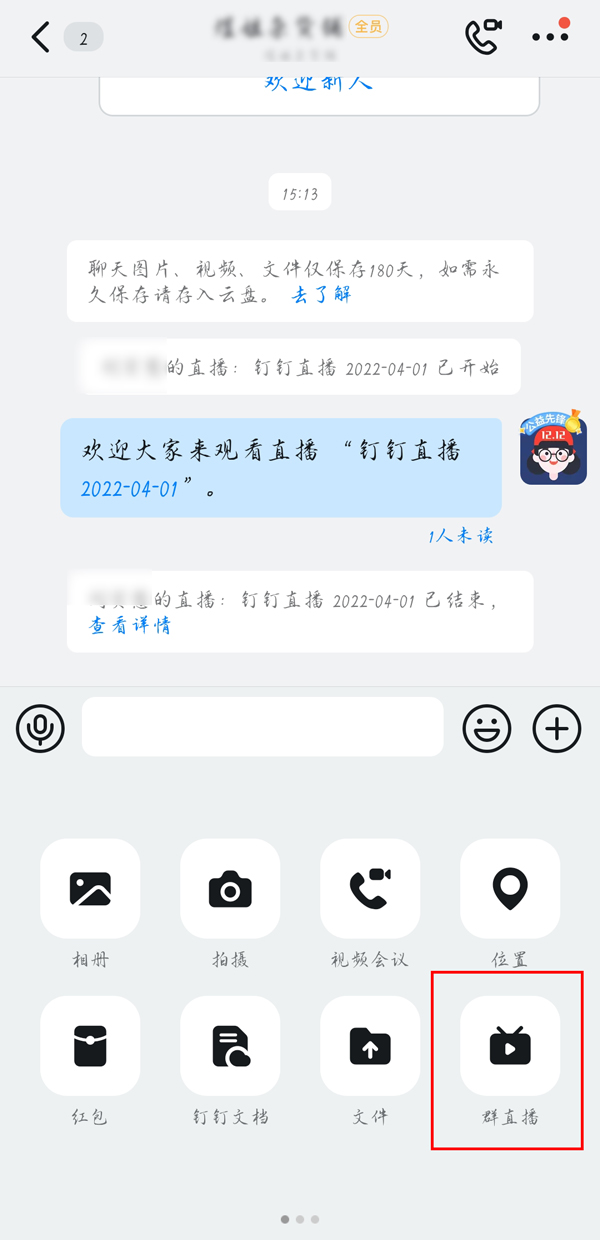The image size is (600, 1240).
Task: Start a video or voice call
Action: tap(484, 37)
